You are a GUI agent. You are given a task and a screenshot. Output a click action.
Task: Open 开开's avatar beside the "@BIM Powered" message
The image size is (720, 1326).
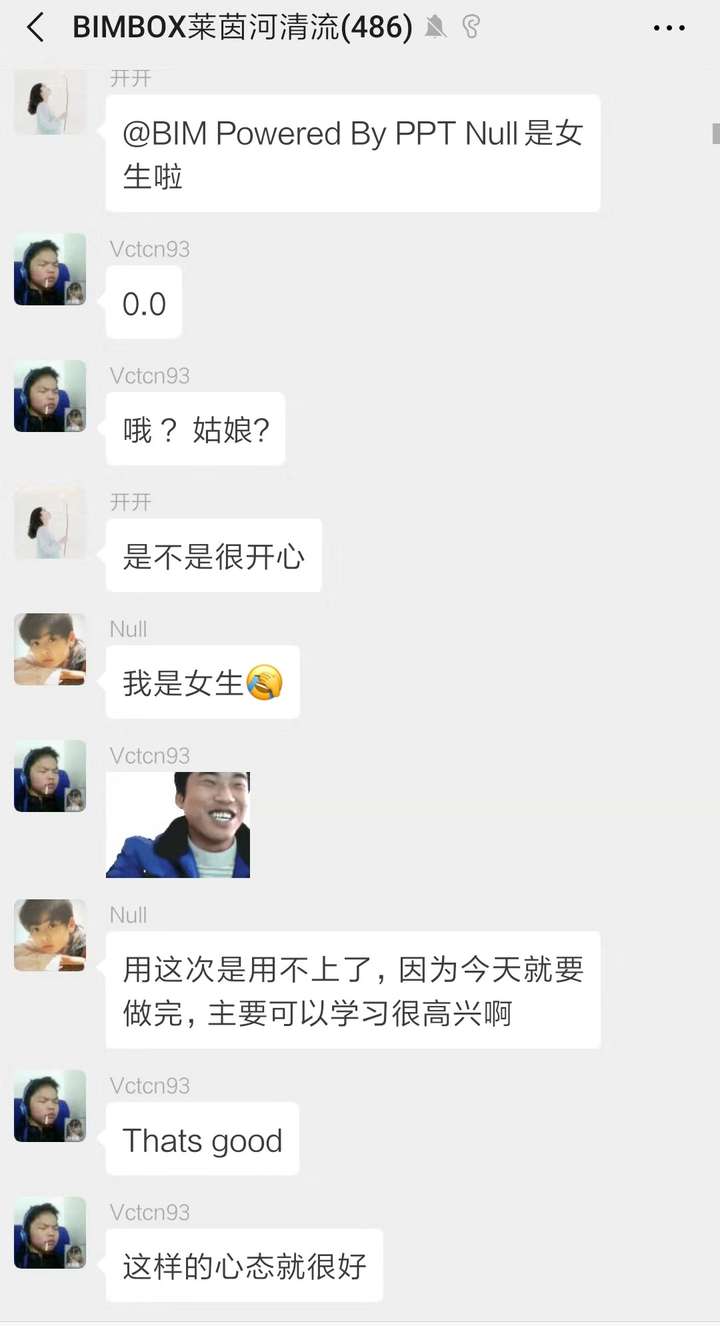(50, 100)
